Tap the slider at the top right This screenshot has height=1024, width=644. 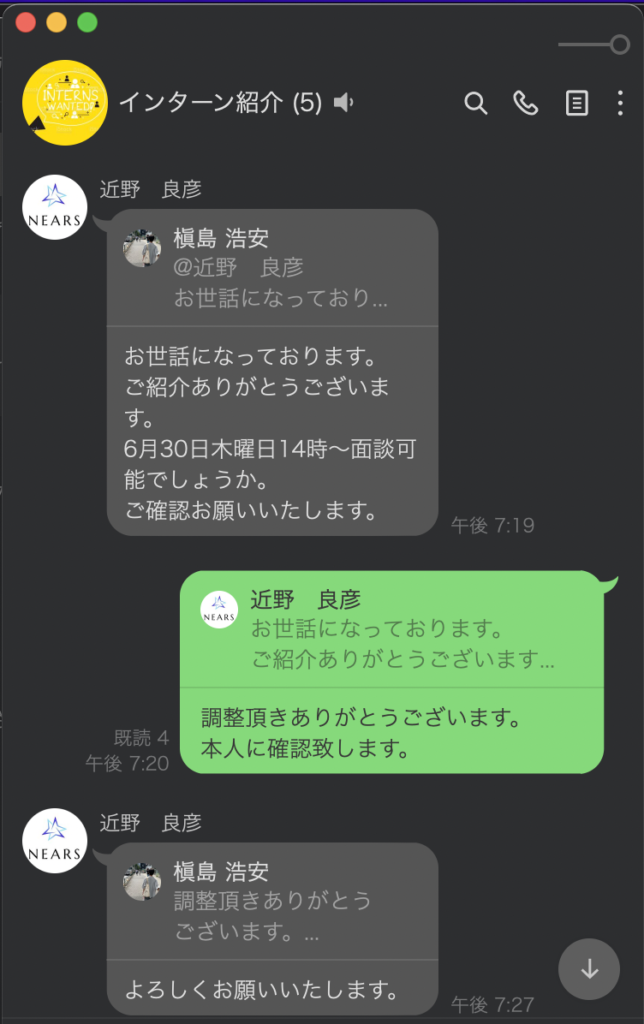click(x=619, y=44)
